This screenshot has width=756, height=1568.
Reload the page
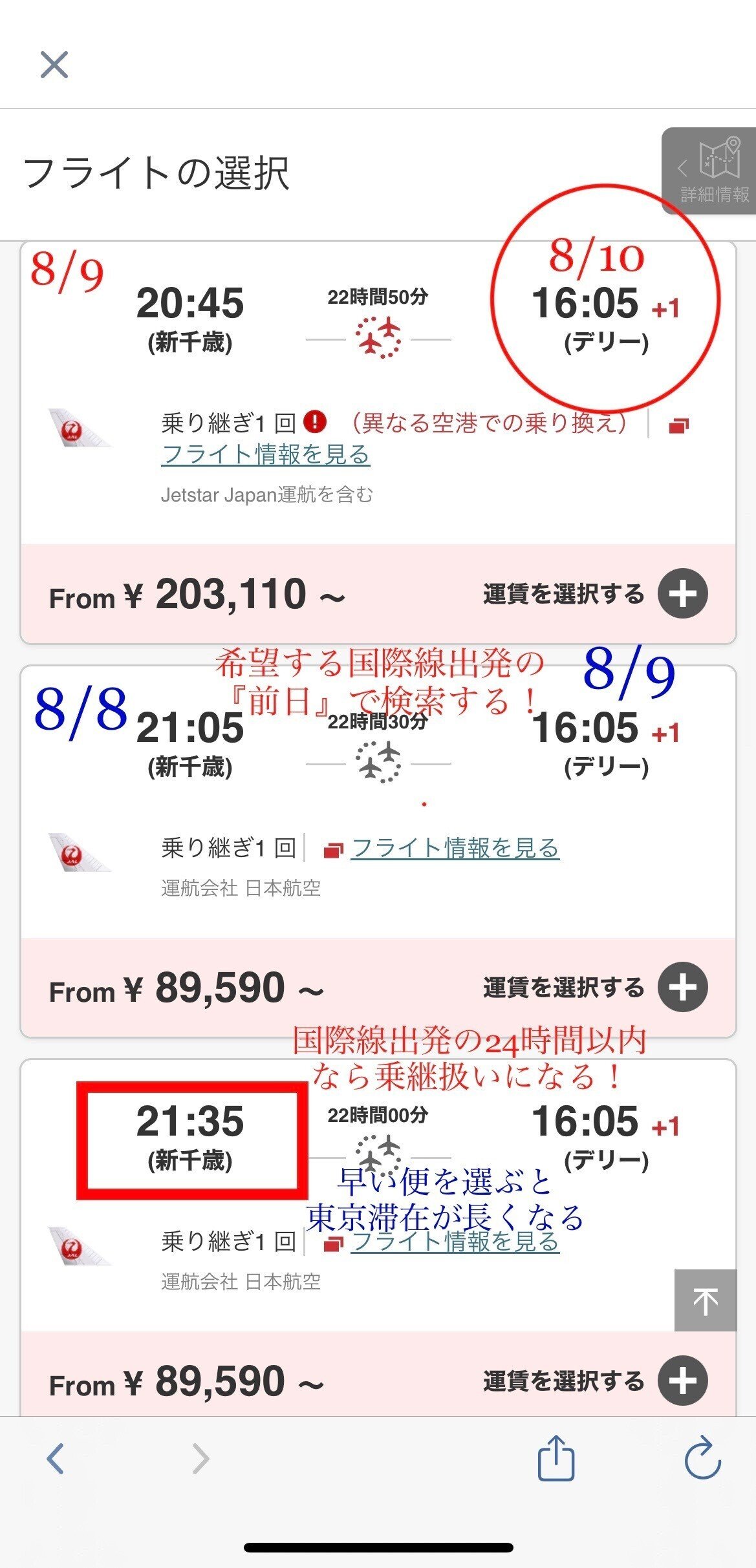click(x=702, y=1459)
